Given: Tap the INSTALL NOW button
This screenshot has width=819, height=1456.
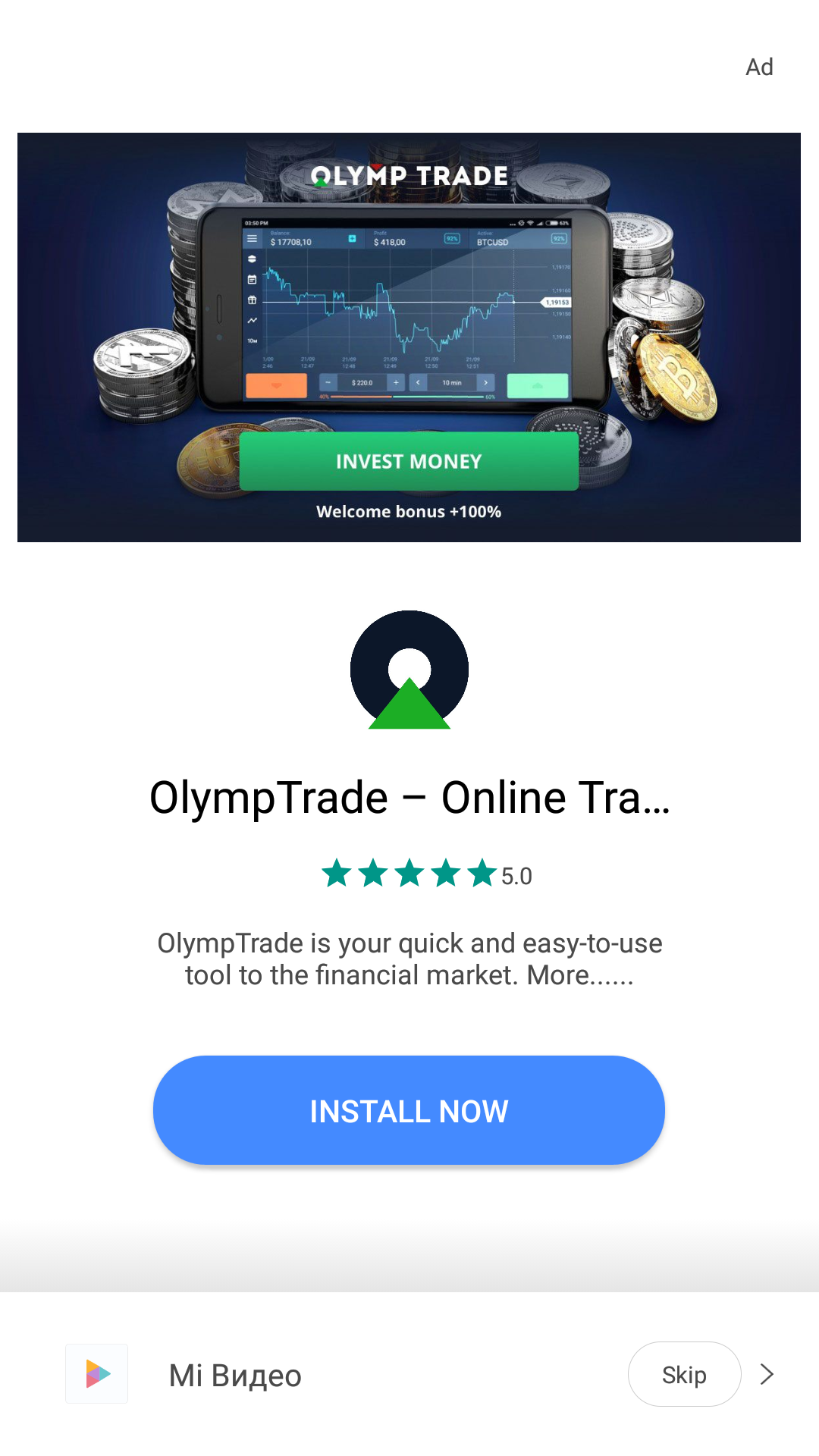Looking at the screenshot, I should [x=409, y=1110].
